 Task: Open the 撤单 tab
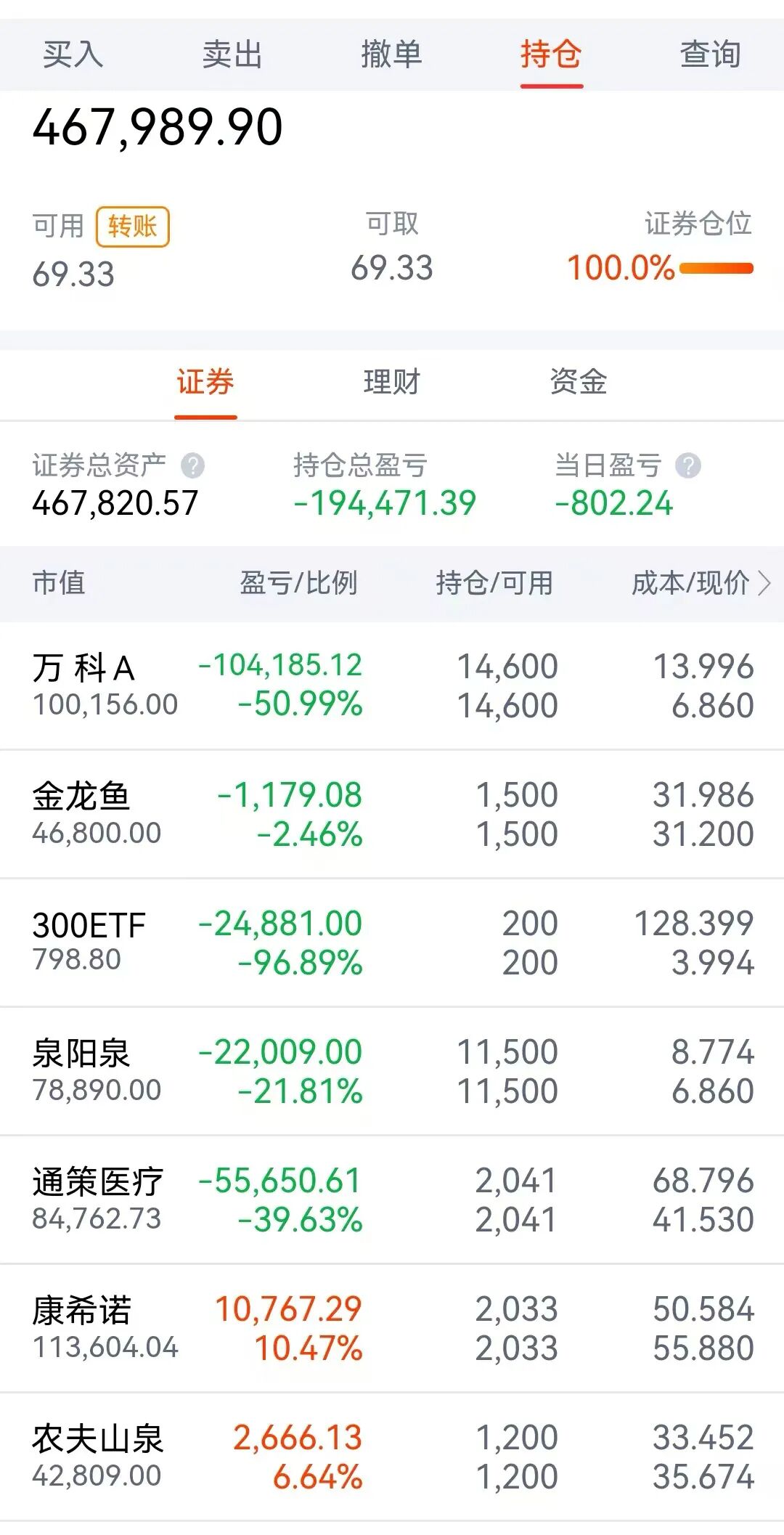391,54
